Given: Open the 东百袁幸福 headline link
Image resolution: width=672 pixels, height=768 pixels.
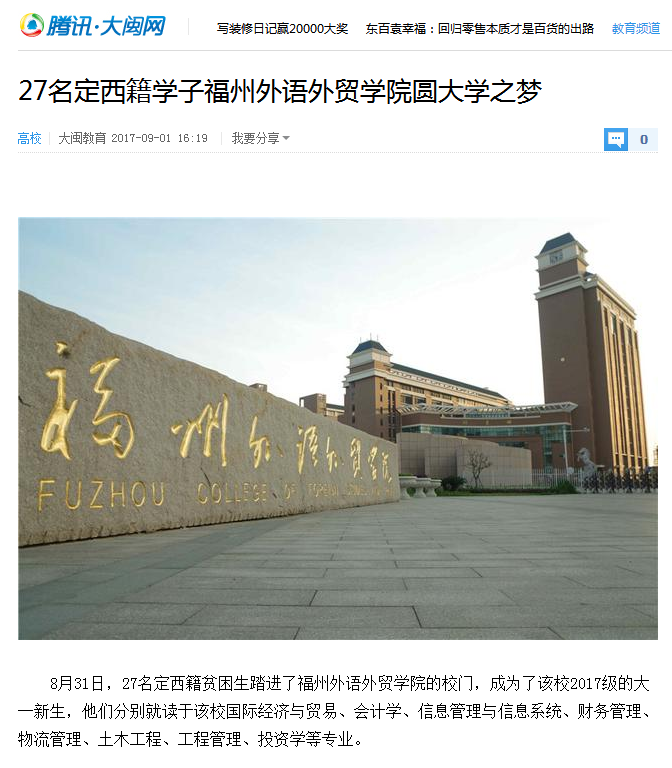Looking at the screenshot, I should (x=480, y=28).
